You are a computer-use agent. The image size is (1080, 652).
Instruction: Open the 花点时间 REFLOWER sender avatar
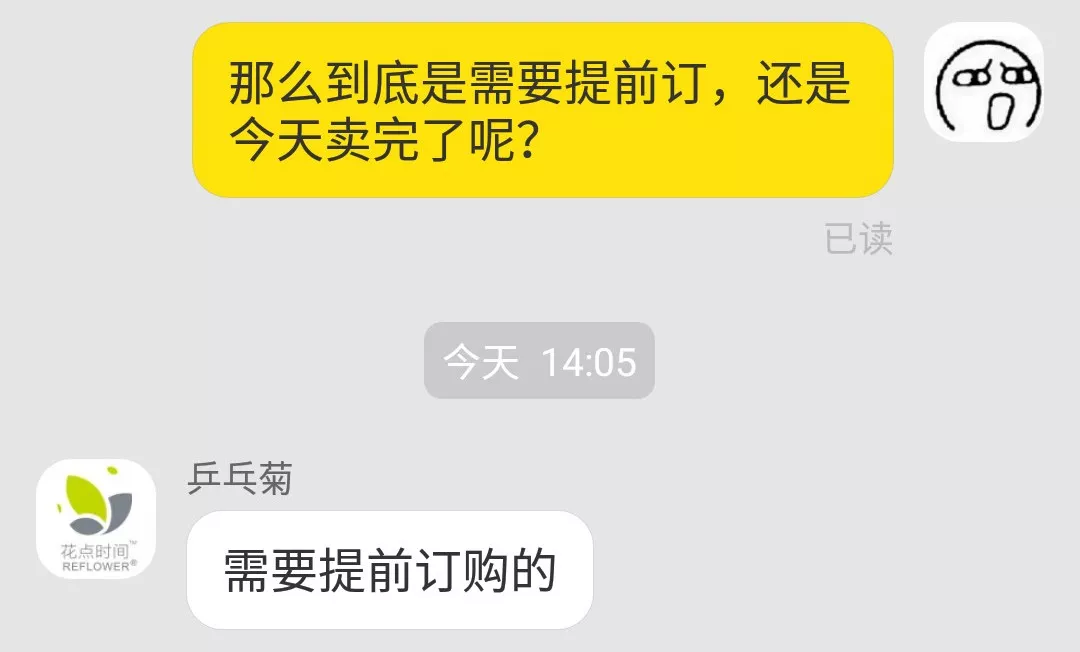[x=96, y=519]
